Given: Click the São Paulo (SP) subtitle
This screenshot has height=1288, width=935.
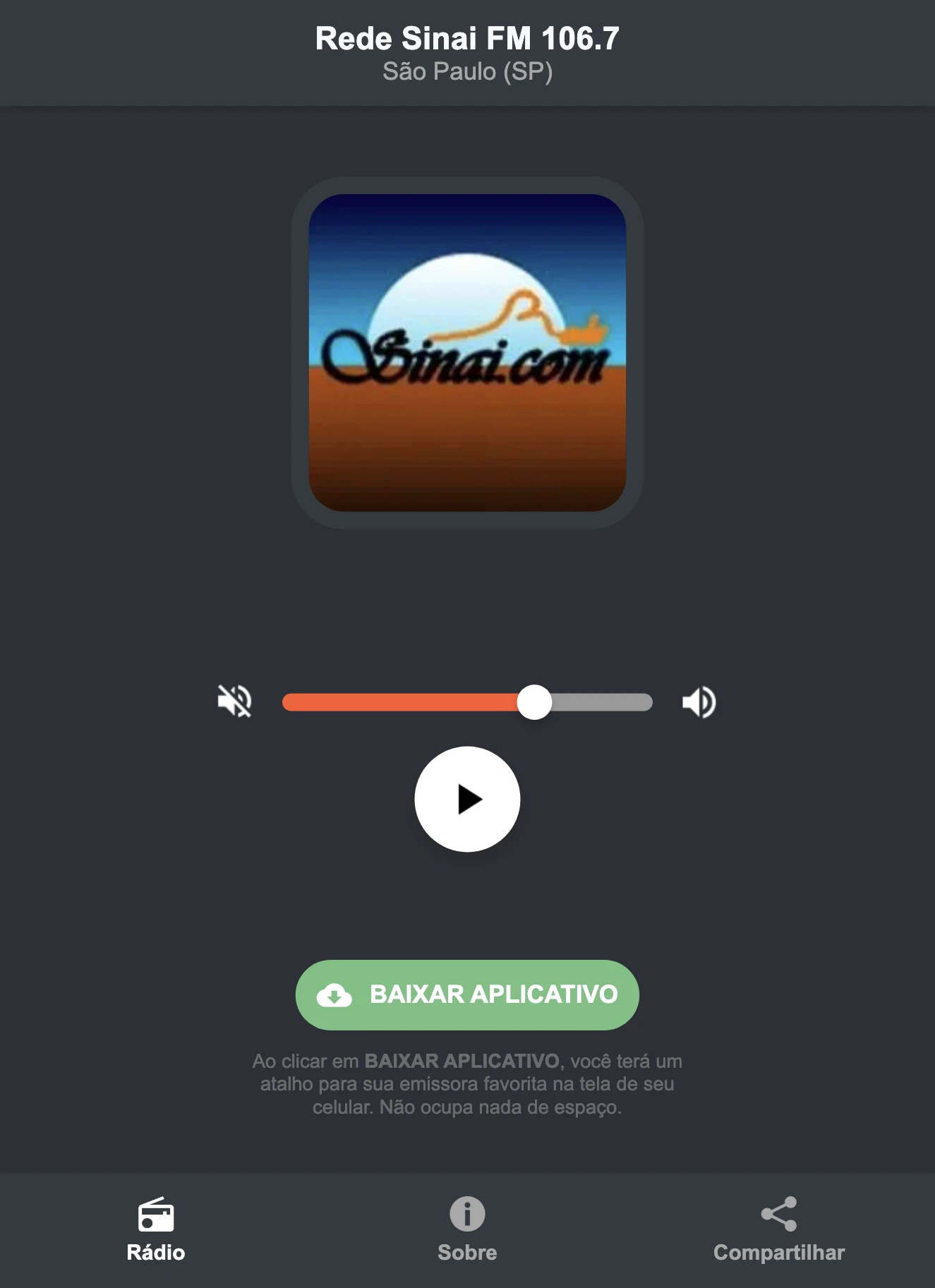Looking at the screenshot, I should coord(467,71).
